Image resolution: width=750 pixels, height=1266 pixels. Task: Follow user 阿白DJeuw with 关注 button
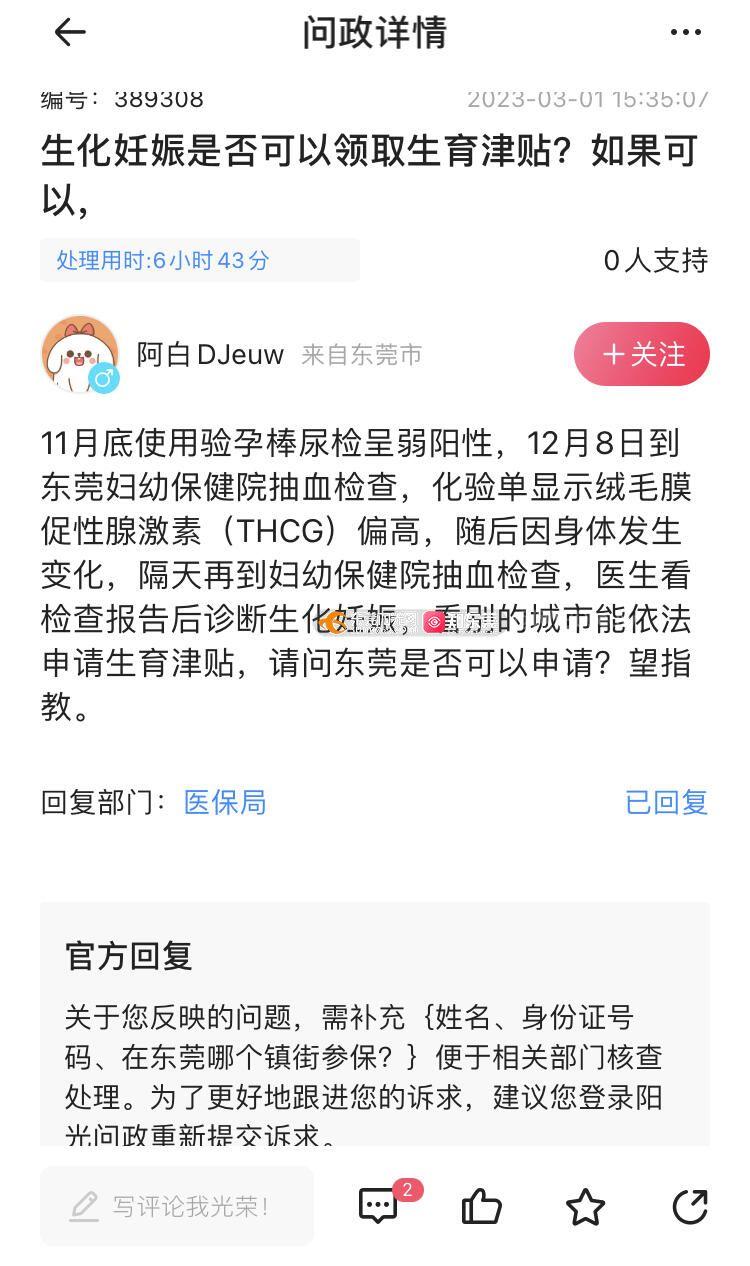[x=641, y=354]
